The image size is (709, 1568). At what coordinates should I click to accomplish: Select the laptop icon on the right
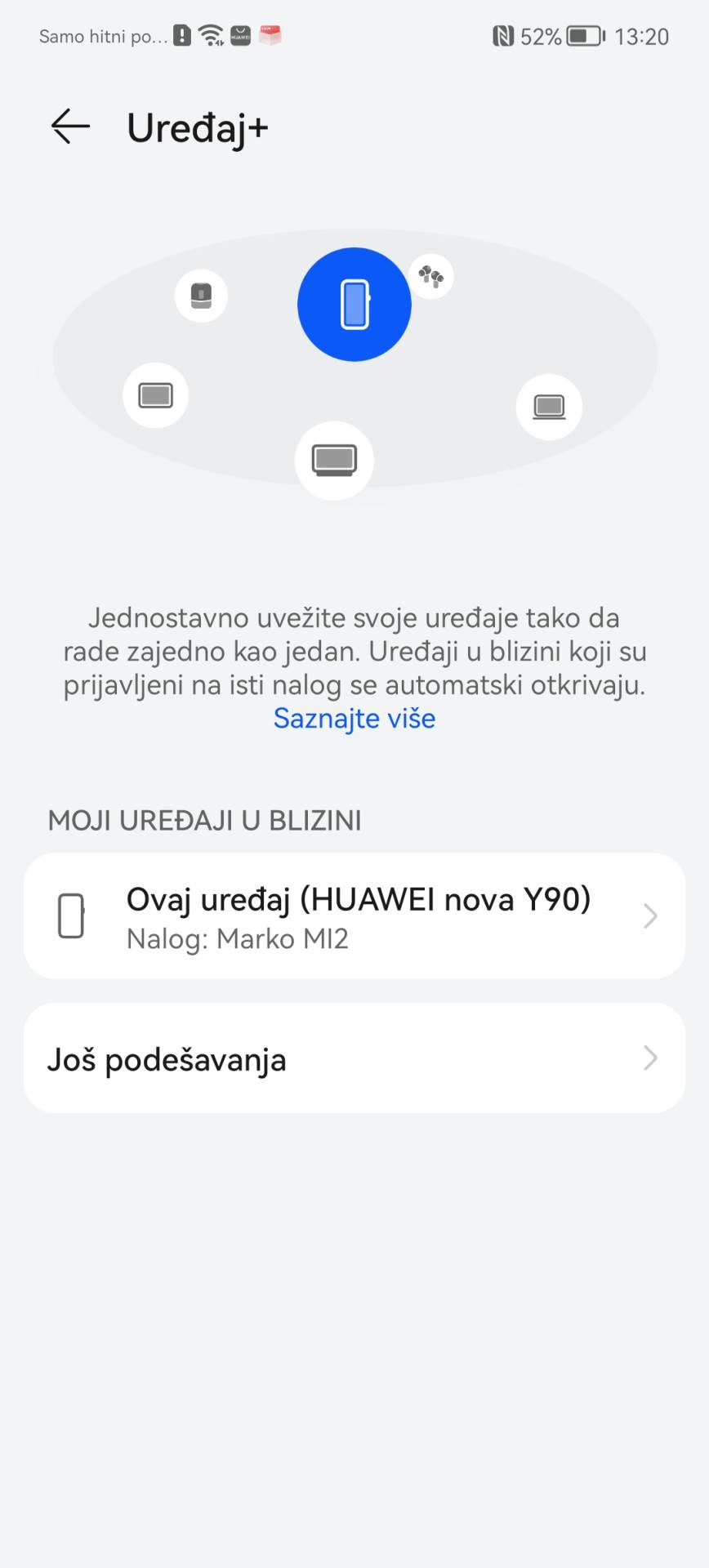click(549, 406)
